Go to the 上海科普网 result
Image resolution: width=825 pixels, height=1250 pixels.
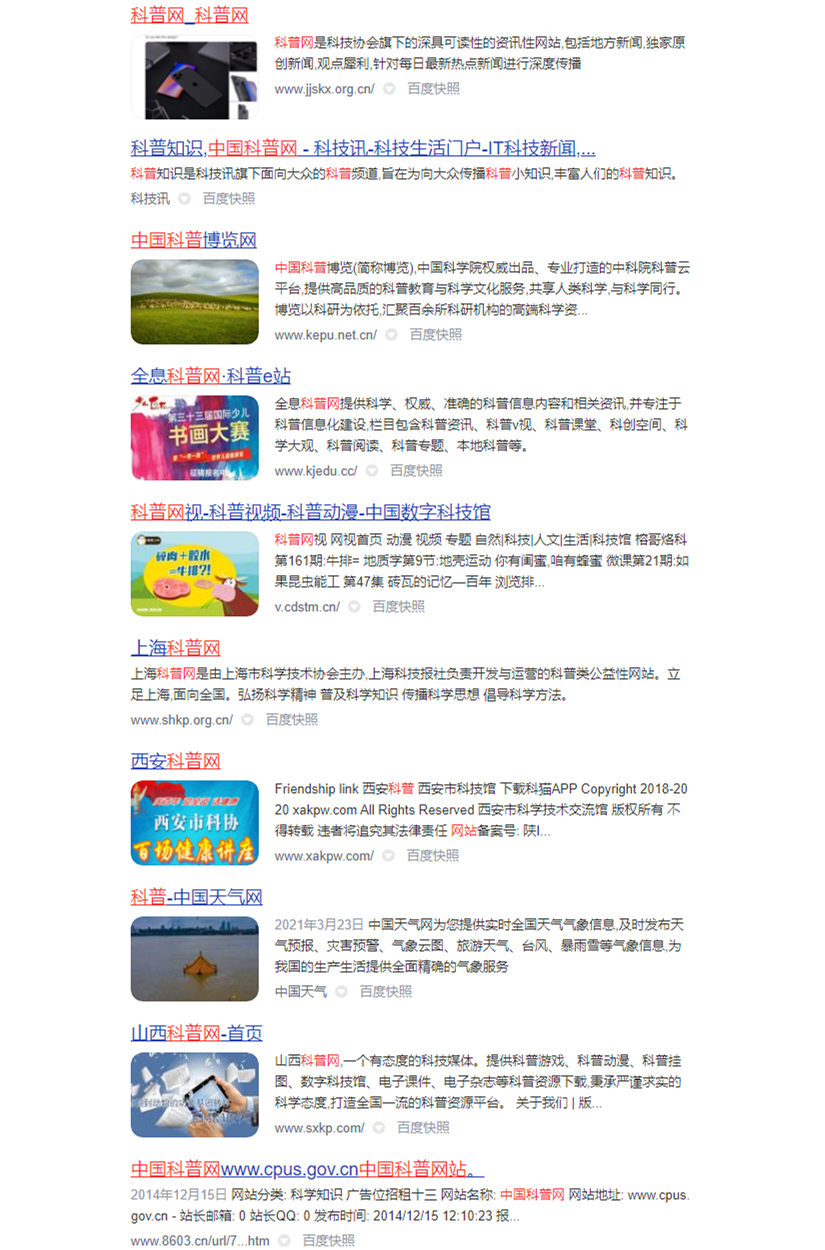point(175,648)
